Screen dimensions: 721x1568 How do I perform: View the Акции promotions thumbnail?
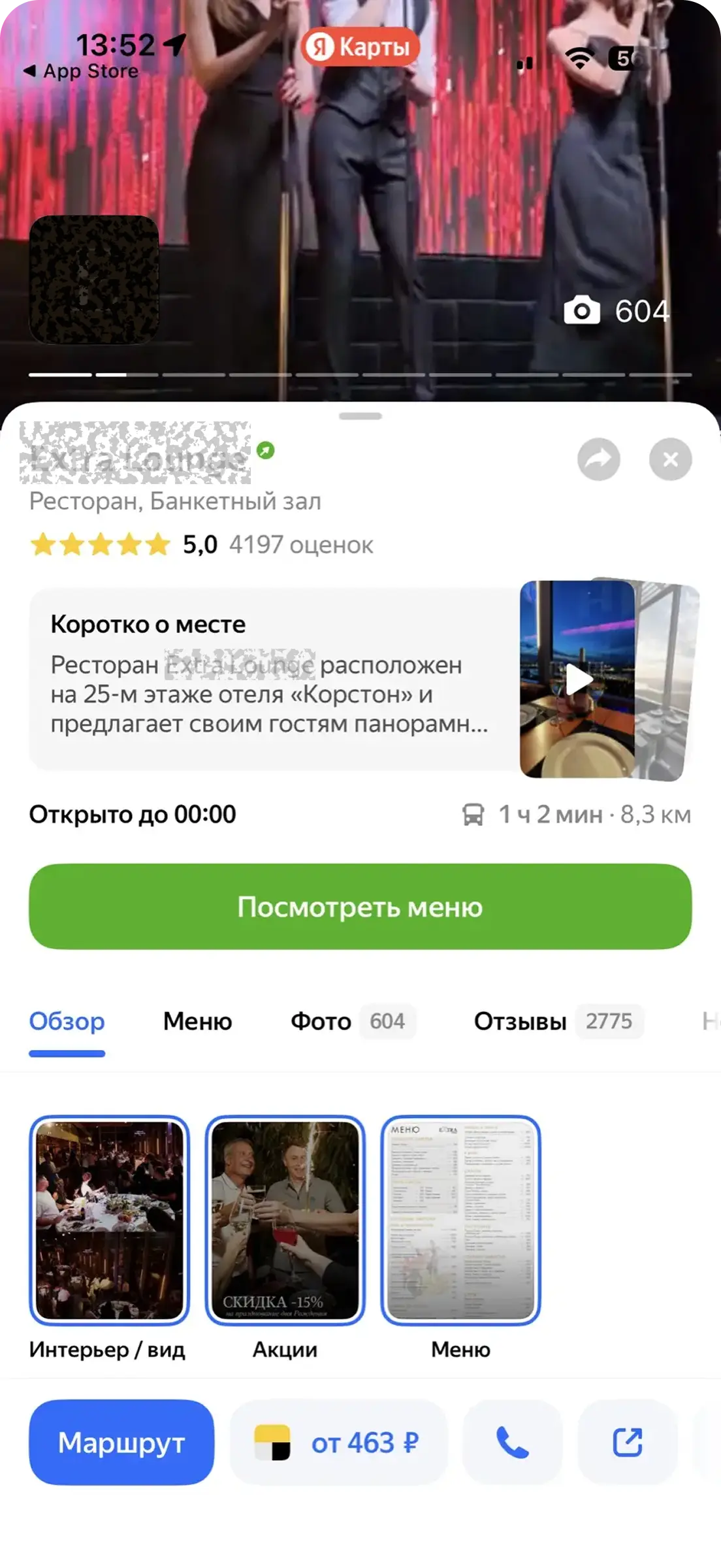(x=285, y=1220)
